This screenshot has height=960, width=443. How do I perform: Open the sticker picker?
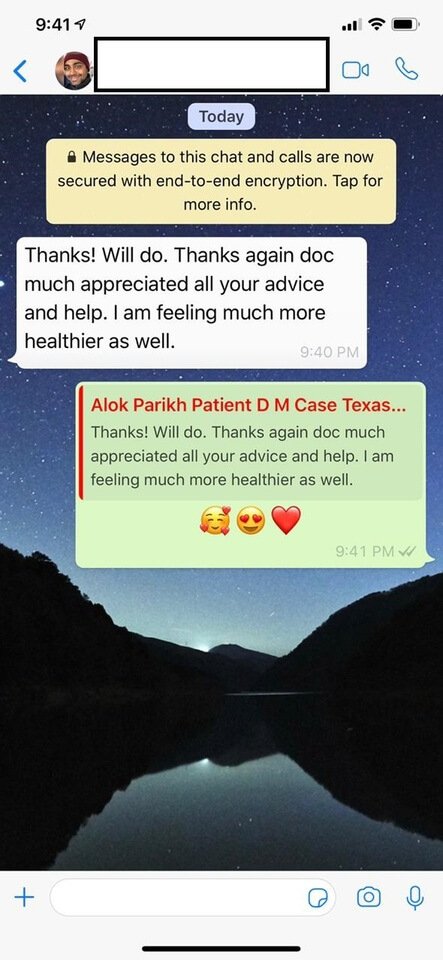(318, 898)
